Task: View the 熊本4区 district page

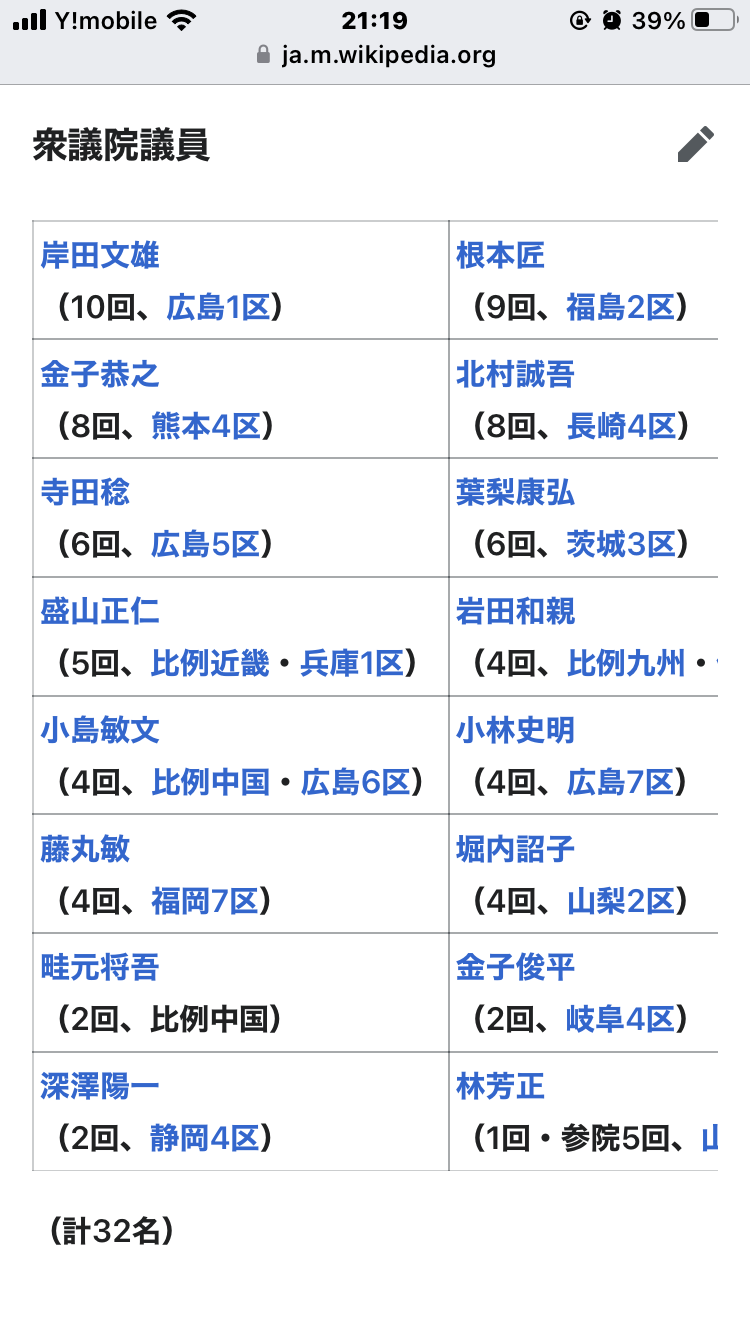Action: (x=205, y=426)
